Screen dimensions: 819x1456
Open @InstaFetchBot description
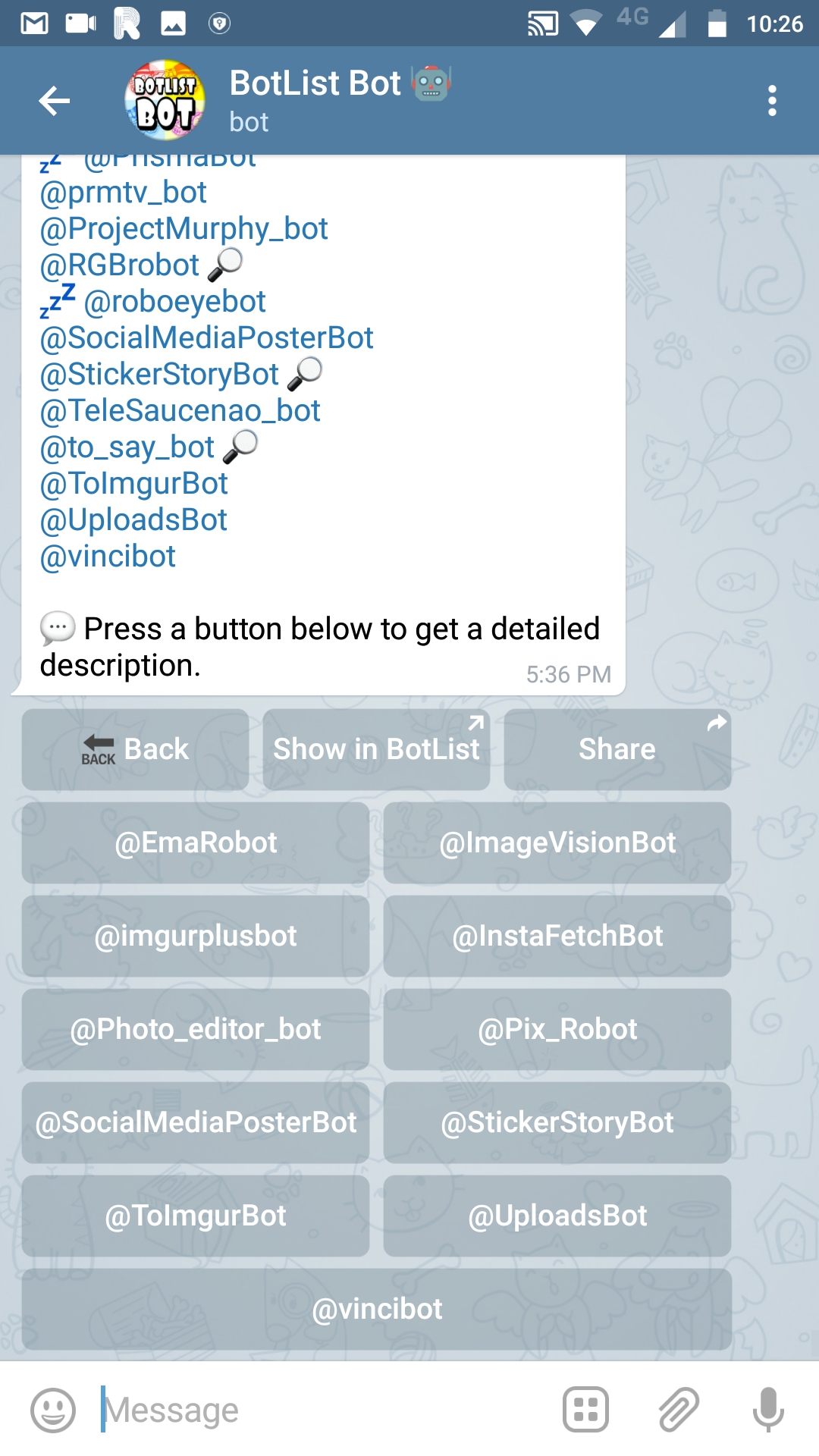(557, 936)
